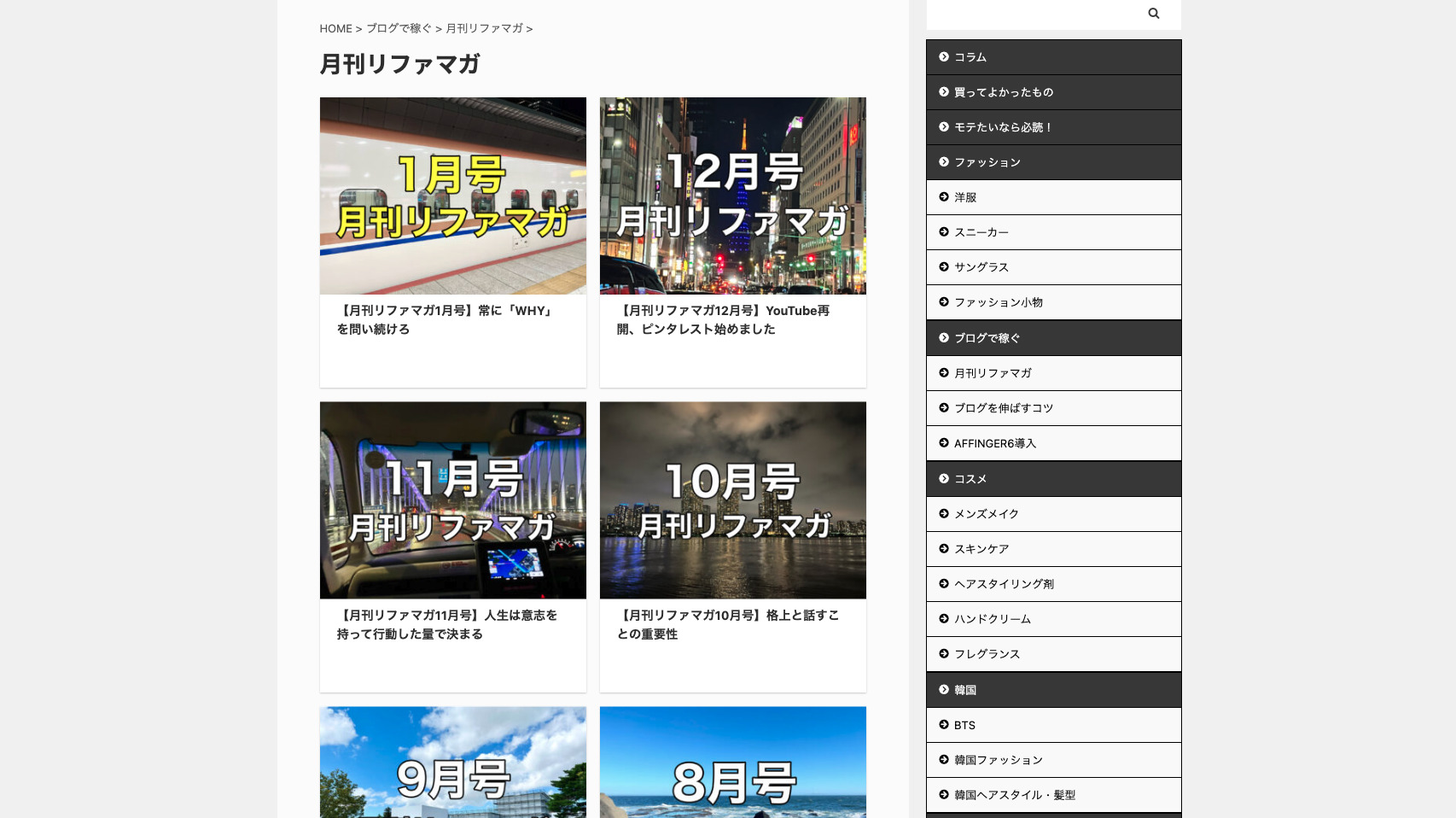This screenshot has height=818, width=1456.
Task: Open 買ってよかったもの category
Action: pyautogui.click(x=1003, y=92)
